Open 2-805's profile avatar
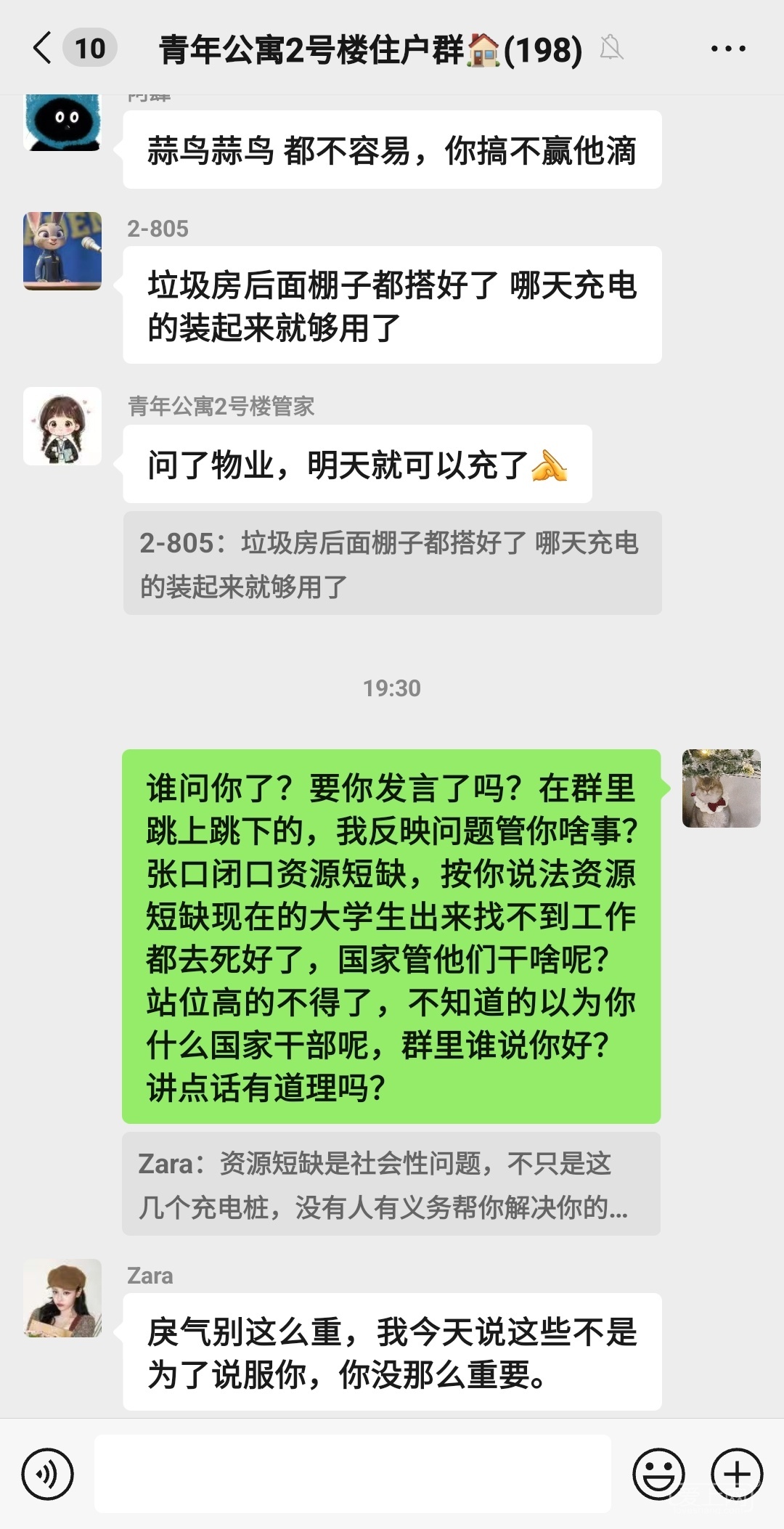 pyautogui.click(x=62, y=251)
